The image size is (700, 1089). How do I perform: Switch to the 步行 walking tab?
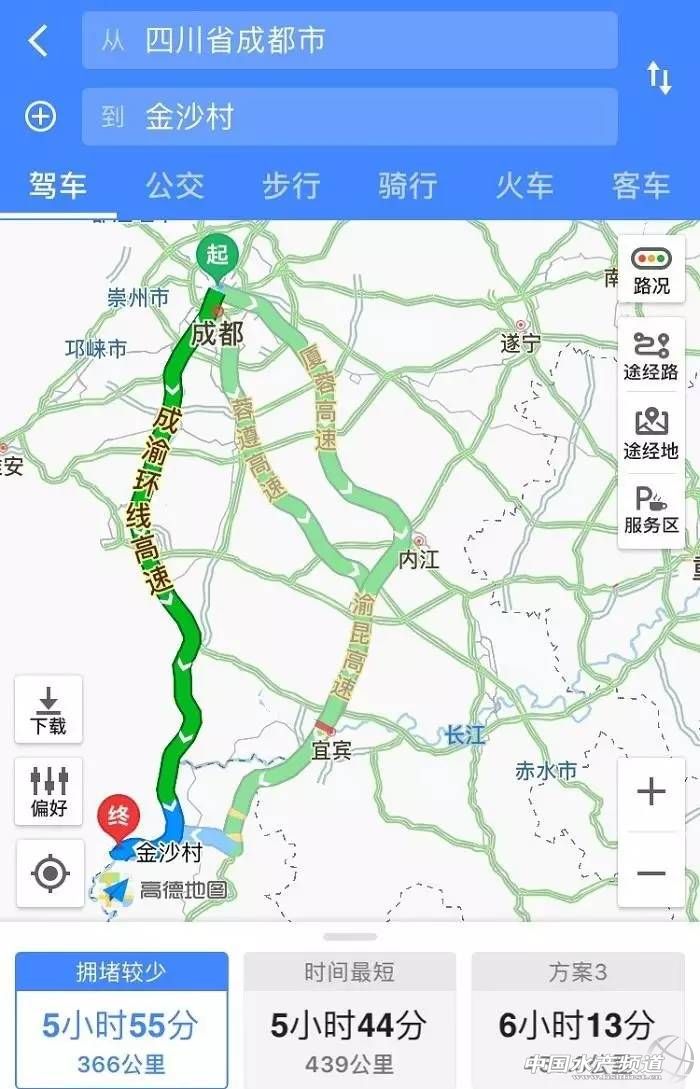click(291, 186)
